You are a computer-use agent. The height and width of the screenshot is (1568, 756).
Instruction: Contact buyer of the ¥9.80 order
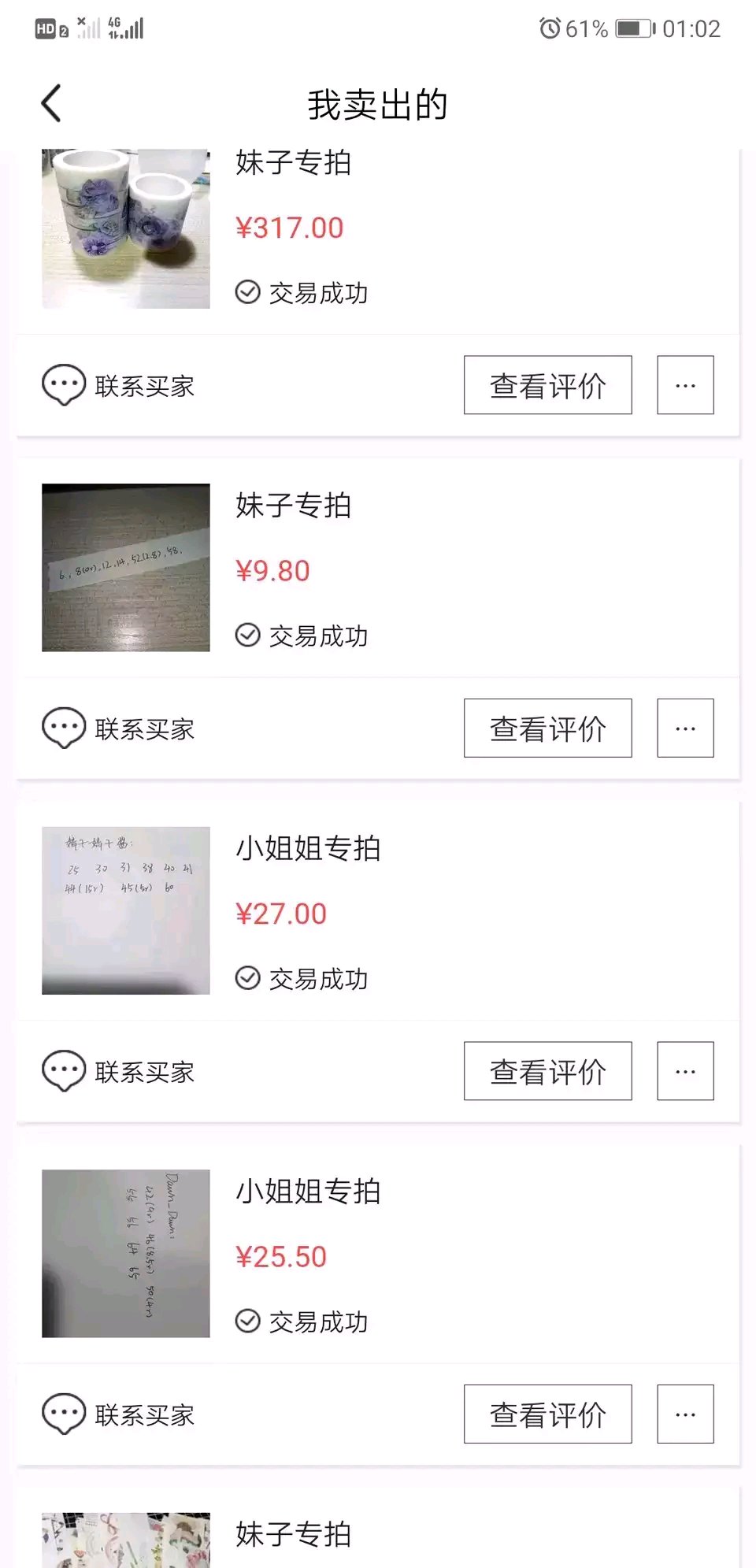click(x=119, y=728)
